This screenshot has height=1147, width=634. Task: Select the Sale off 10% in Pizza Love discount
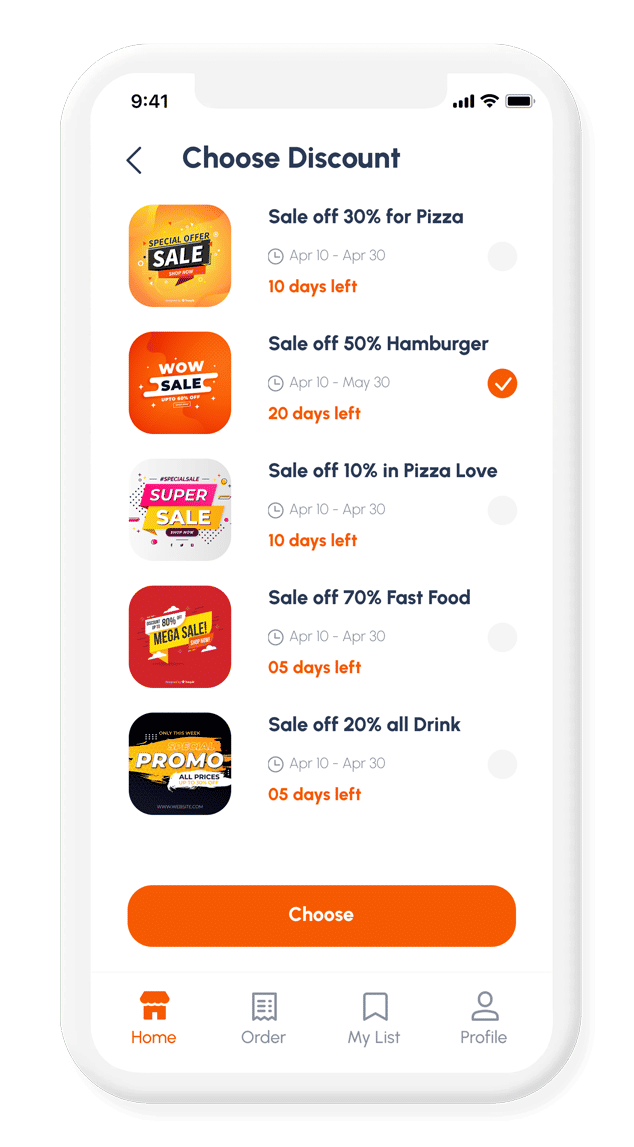point(502,510)
